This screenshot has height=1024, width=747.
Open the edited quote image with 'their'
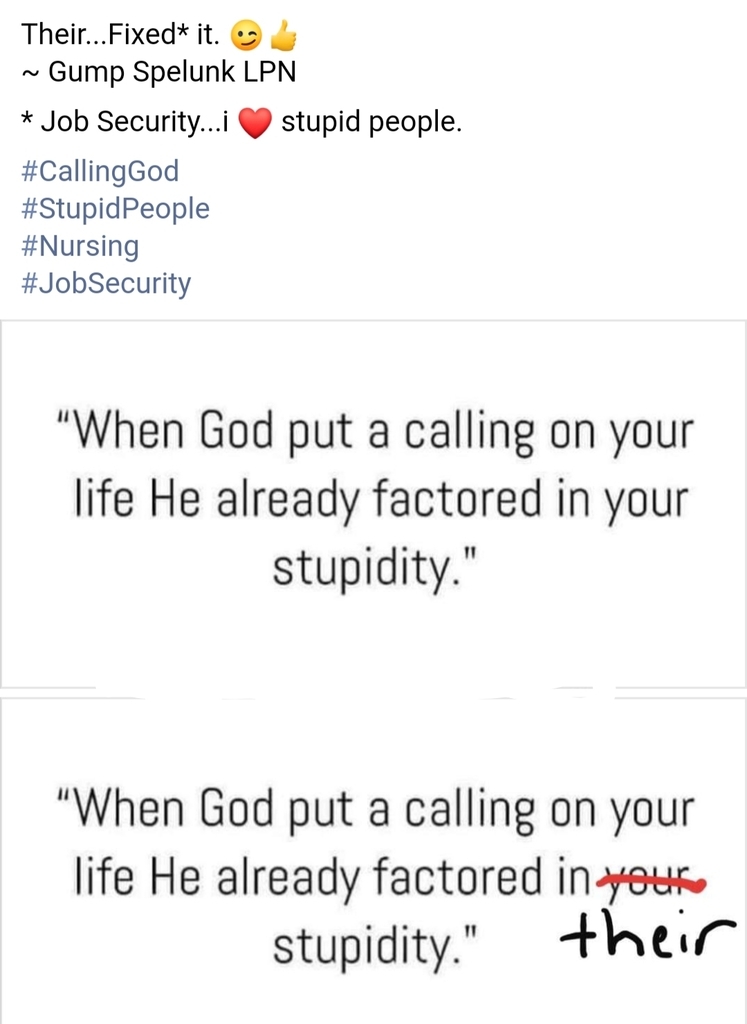tap(373, 860)
